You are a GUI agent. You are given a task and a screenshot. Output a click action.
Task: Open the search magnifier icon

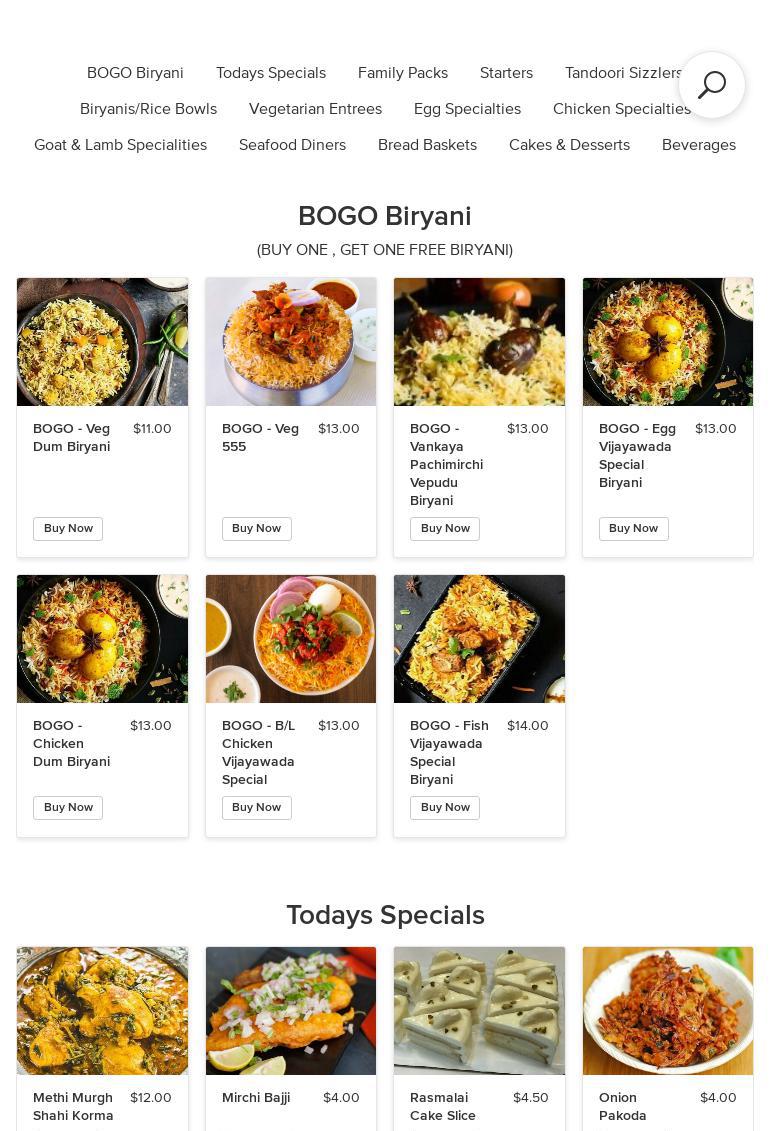712,85
